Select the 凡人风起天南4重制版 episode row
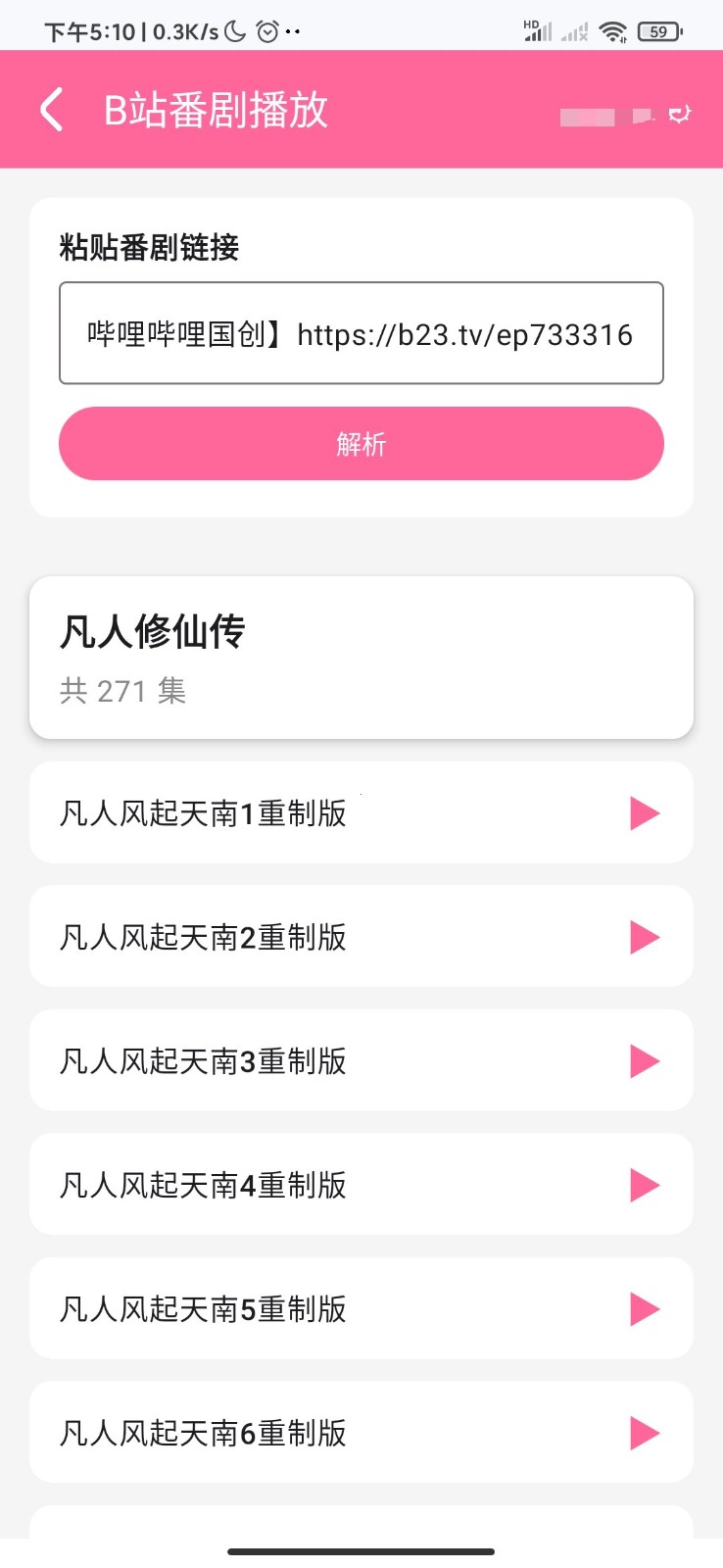 (294, 1184)
